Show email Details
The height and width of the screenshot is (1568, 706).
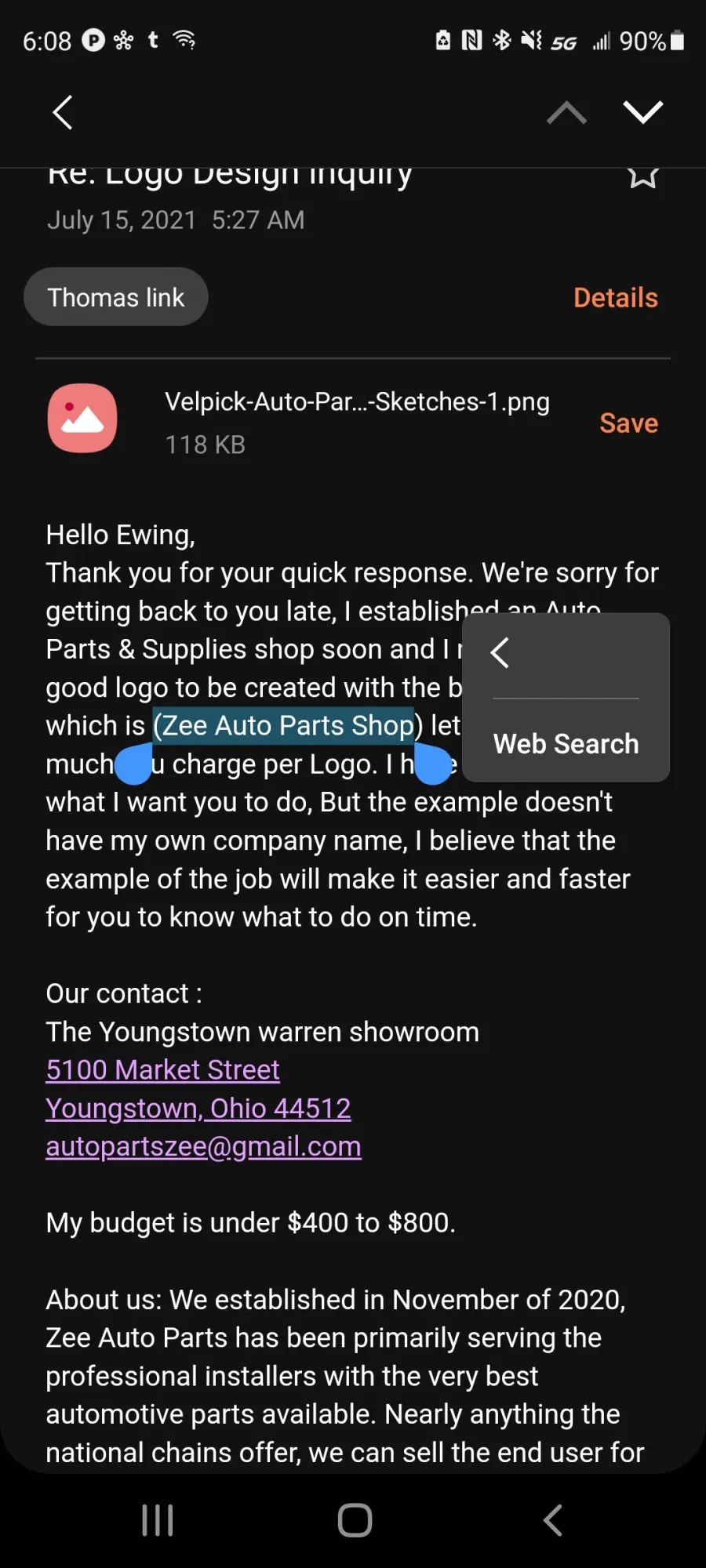[616, 298]
